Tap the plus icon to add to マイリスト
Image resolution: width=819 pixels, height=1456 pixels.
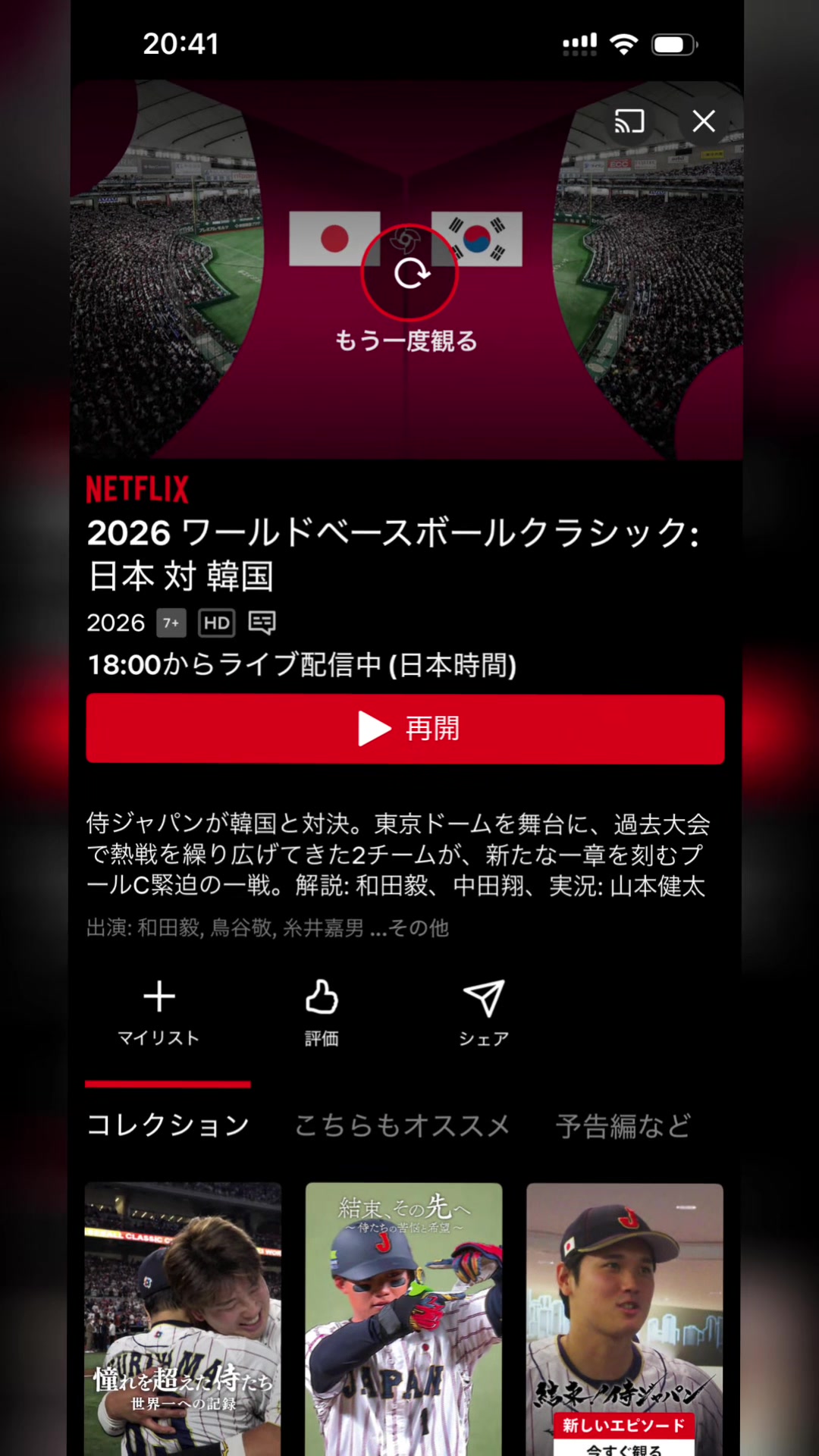pos(159,996)
